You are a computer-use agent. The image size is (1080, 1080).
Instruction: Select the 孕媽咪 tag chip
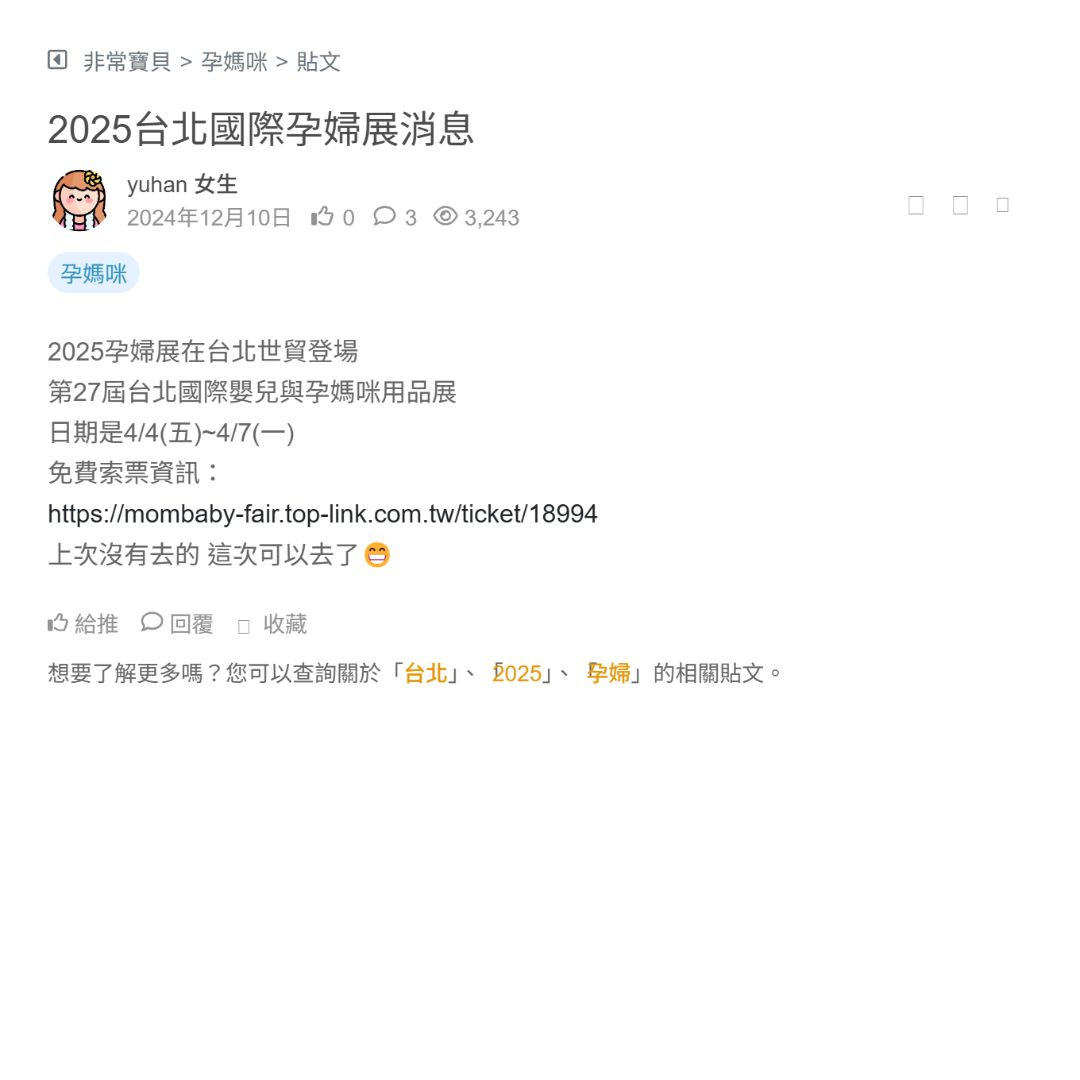(93, 273)
